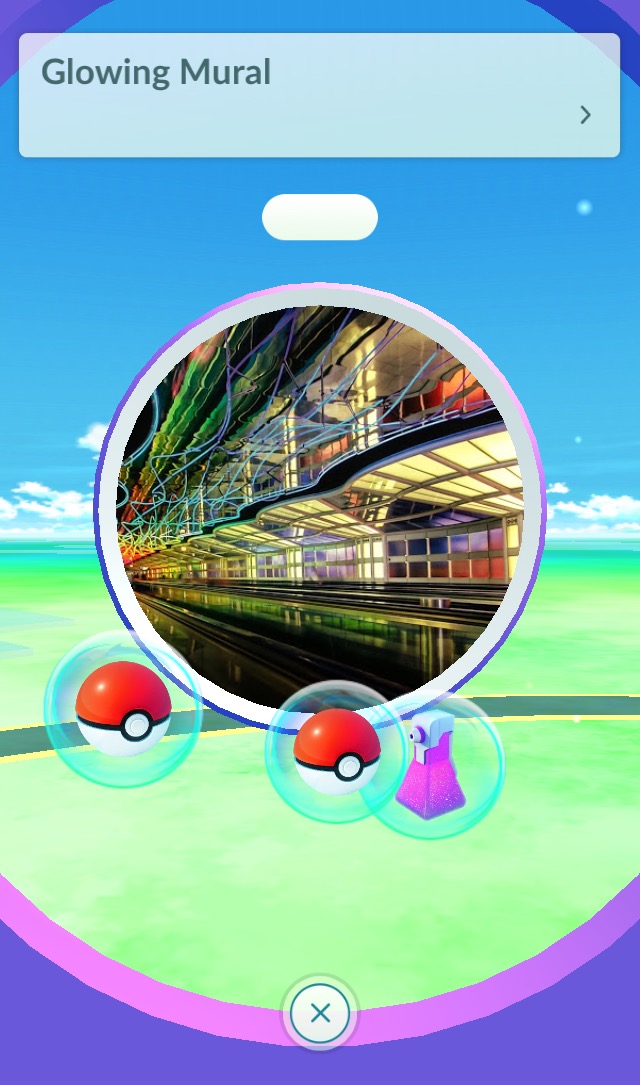Close the PokéStop with the X button

pos(320,1013)
